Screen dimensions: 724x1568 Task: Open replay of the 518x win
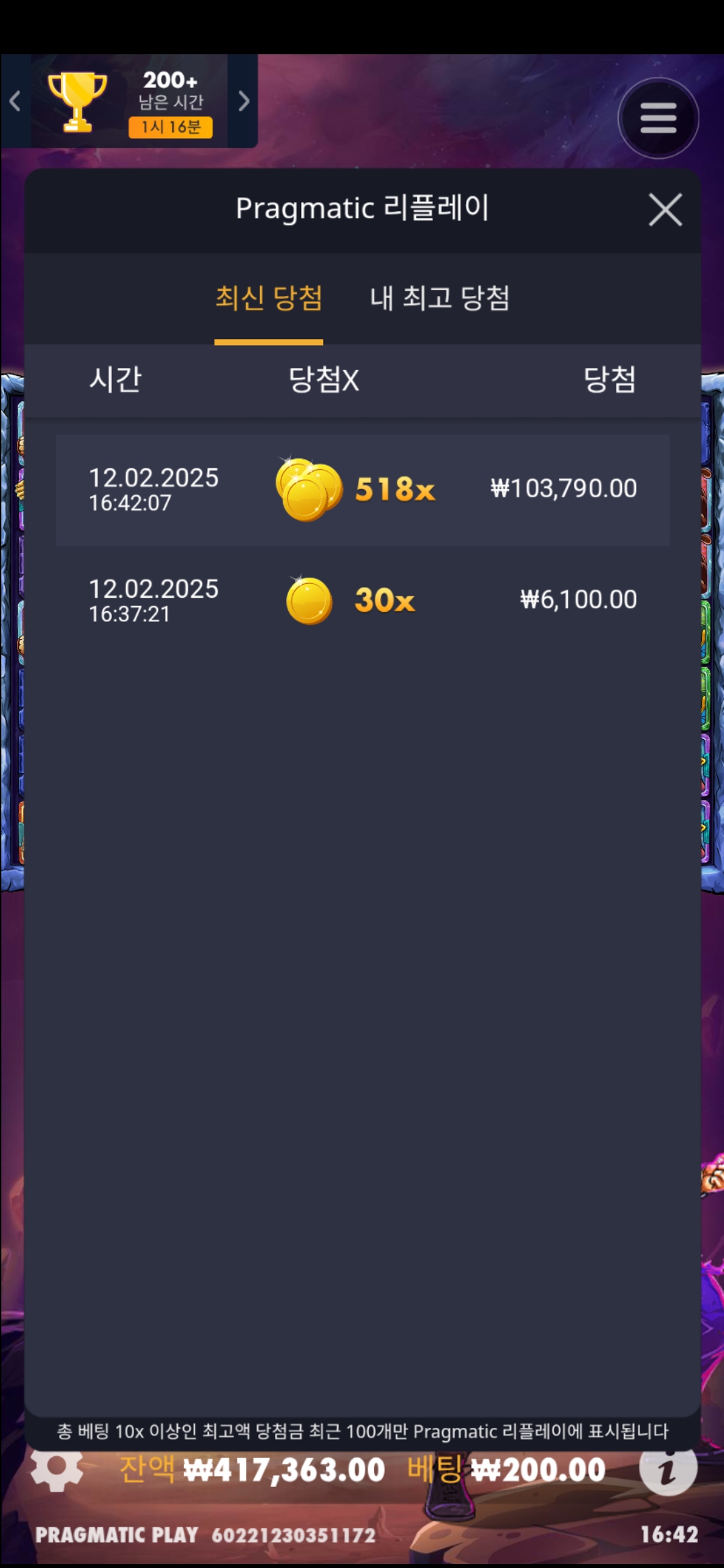click(x=362, y=490)
